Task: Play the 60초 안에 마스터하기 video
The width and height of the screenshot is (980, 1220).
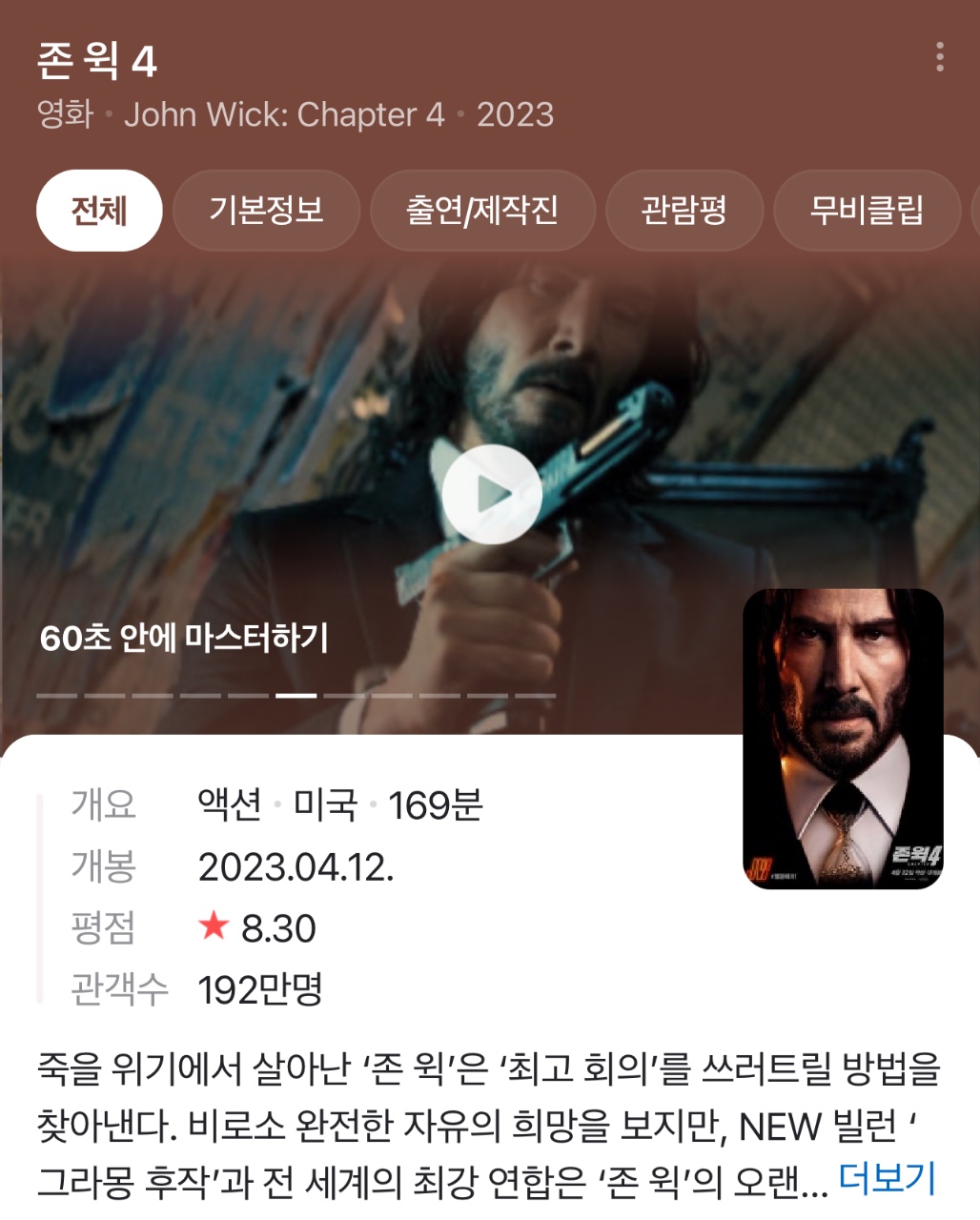Action: (x=492, y=495)
